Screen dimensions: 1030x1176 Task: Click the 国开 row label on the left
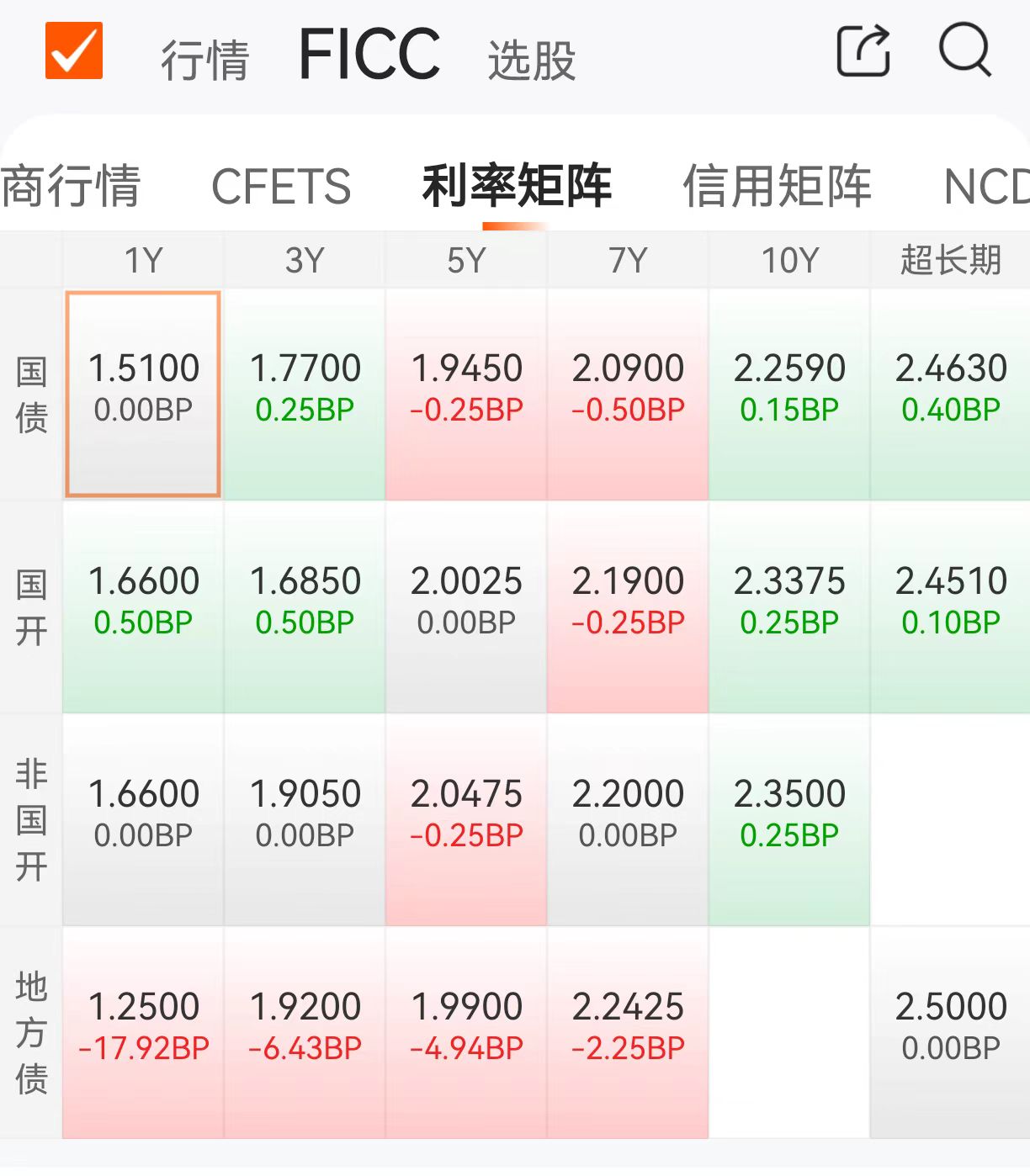coord(31,603)
